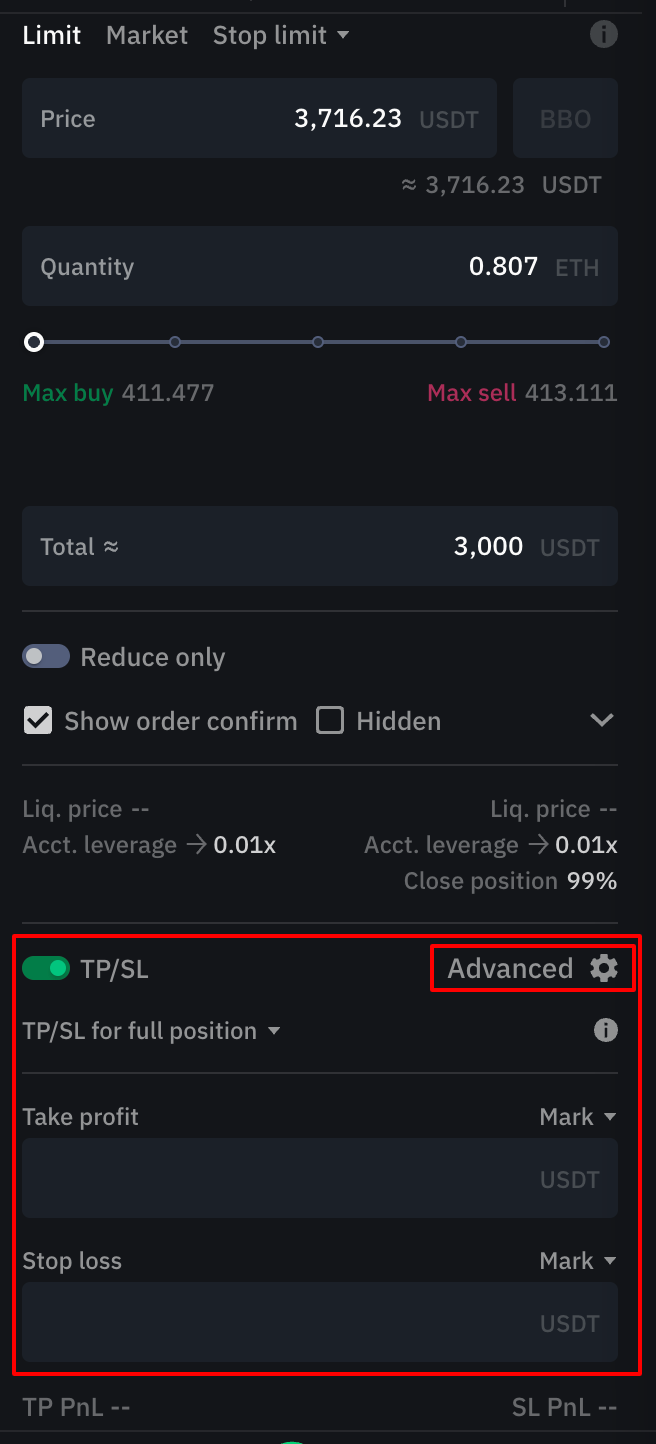Enter a Take profit price
Image resolution: width=656 pixels, height=1444 pixels.
click(320, 1178)
